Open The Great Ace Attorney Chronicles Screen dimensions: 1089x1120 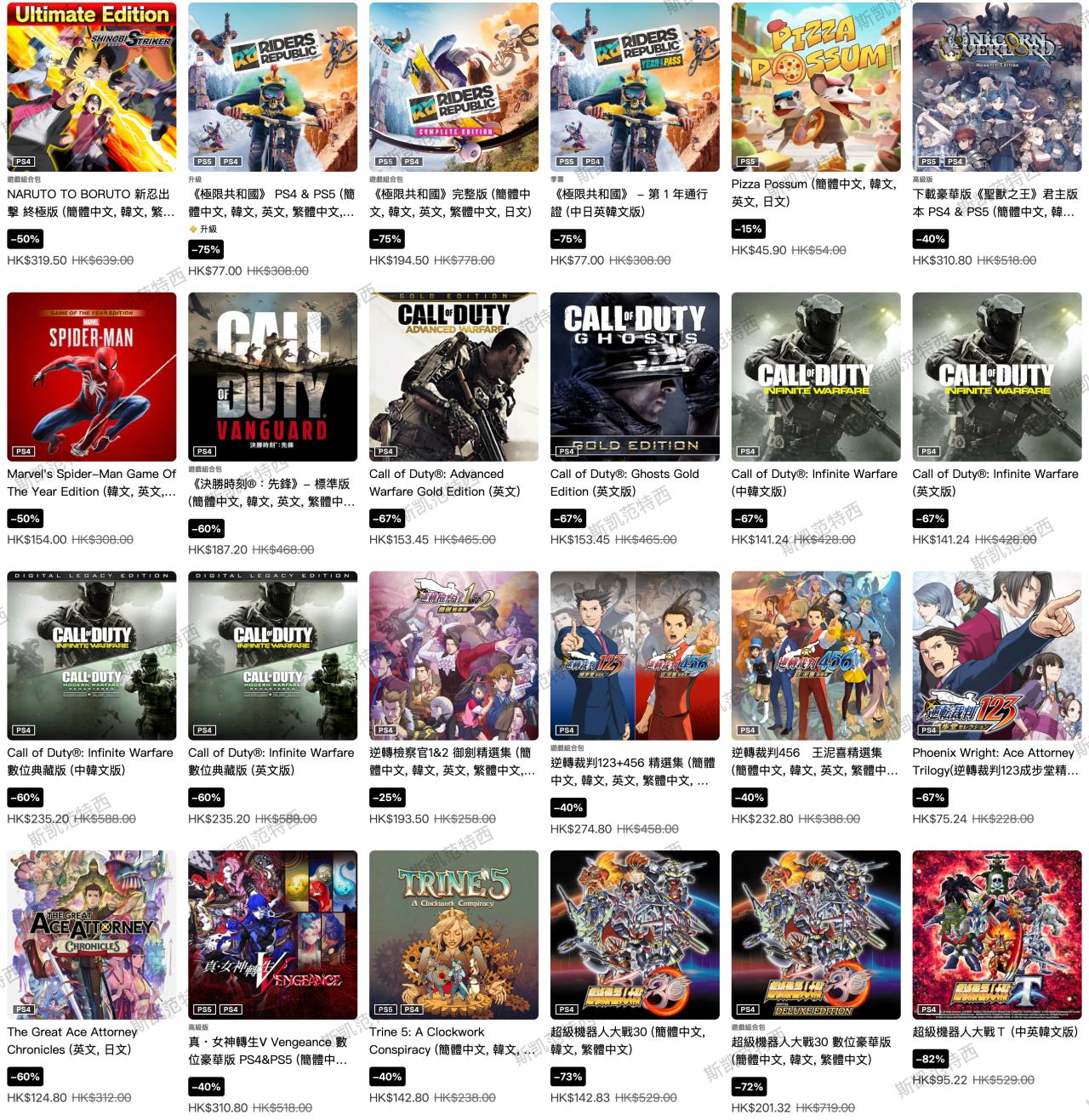pyautogui.click(x=91, y=934)
